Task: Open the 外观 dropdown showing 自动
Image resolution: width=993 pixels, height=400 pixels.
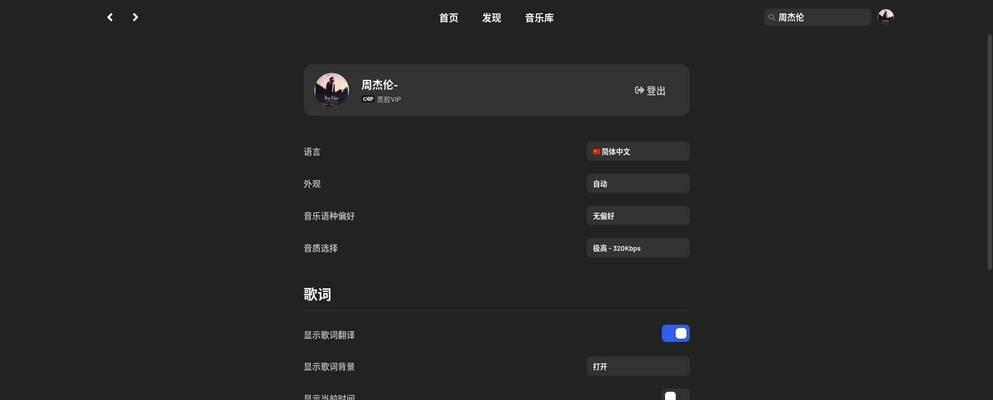Action: tap(638, 184)
